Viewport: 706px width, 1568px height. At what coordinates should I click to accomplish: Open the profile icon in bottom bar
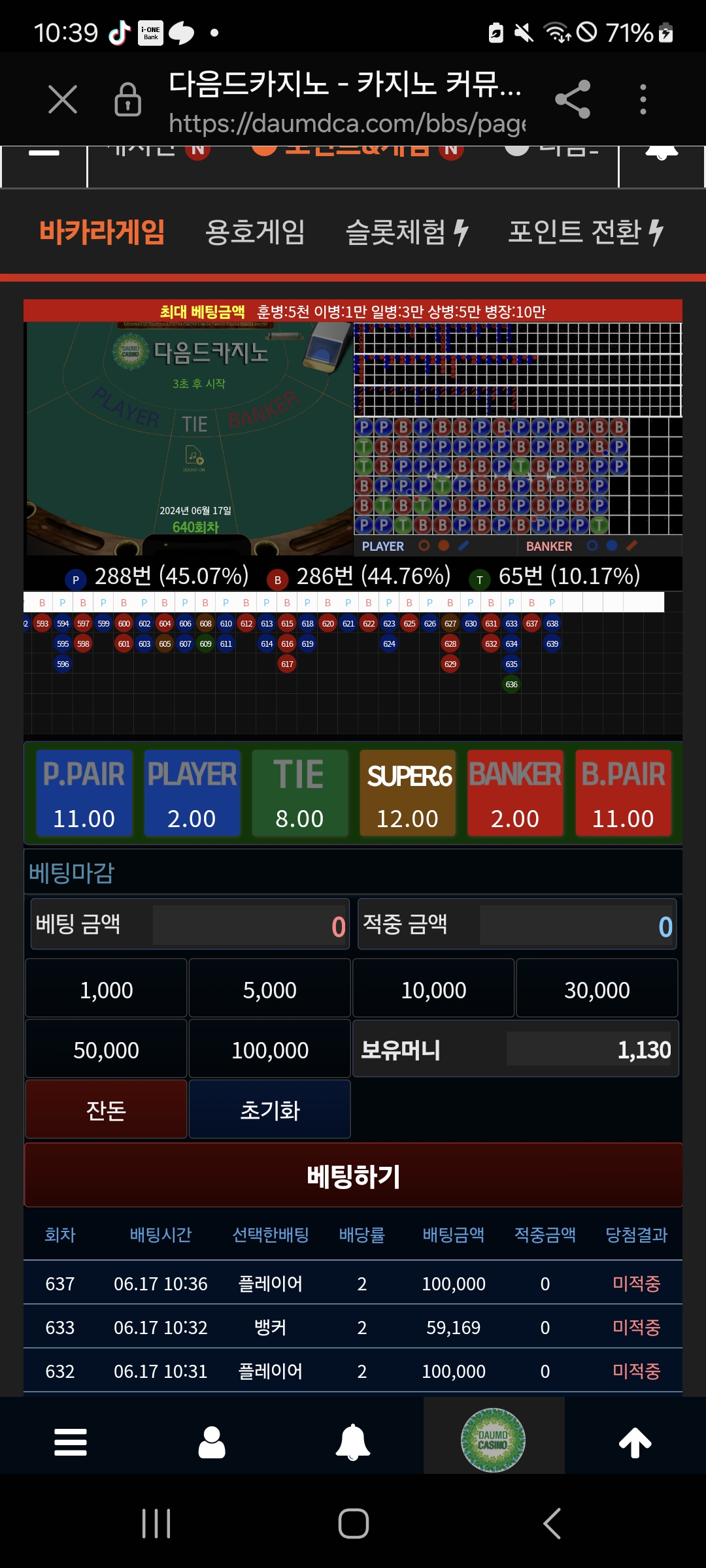pos(212,1442)
